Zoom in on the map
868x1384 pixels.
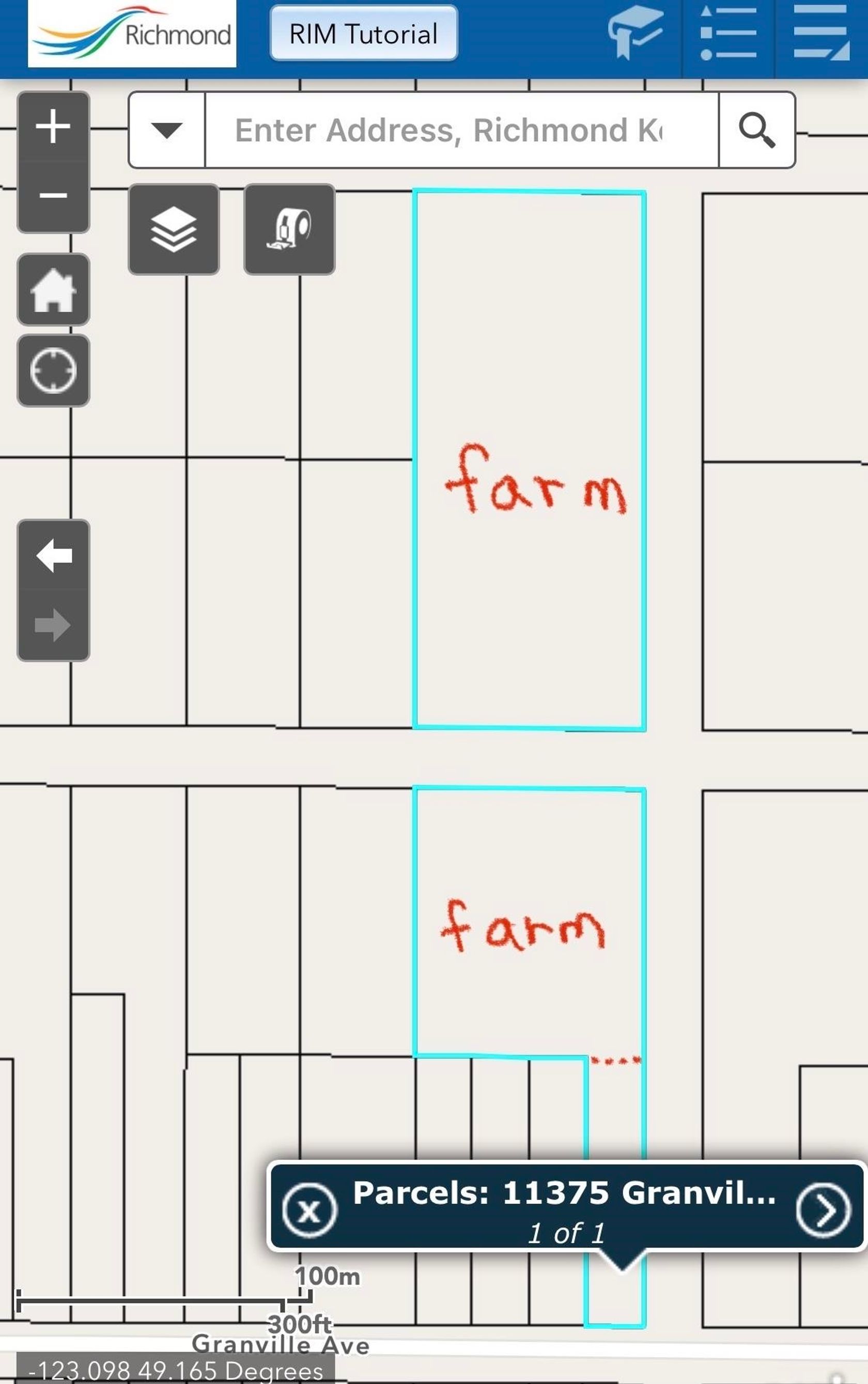click(x=53, y=126)
